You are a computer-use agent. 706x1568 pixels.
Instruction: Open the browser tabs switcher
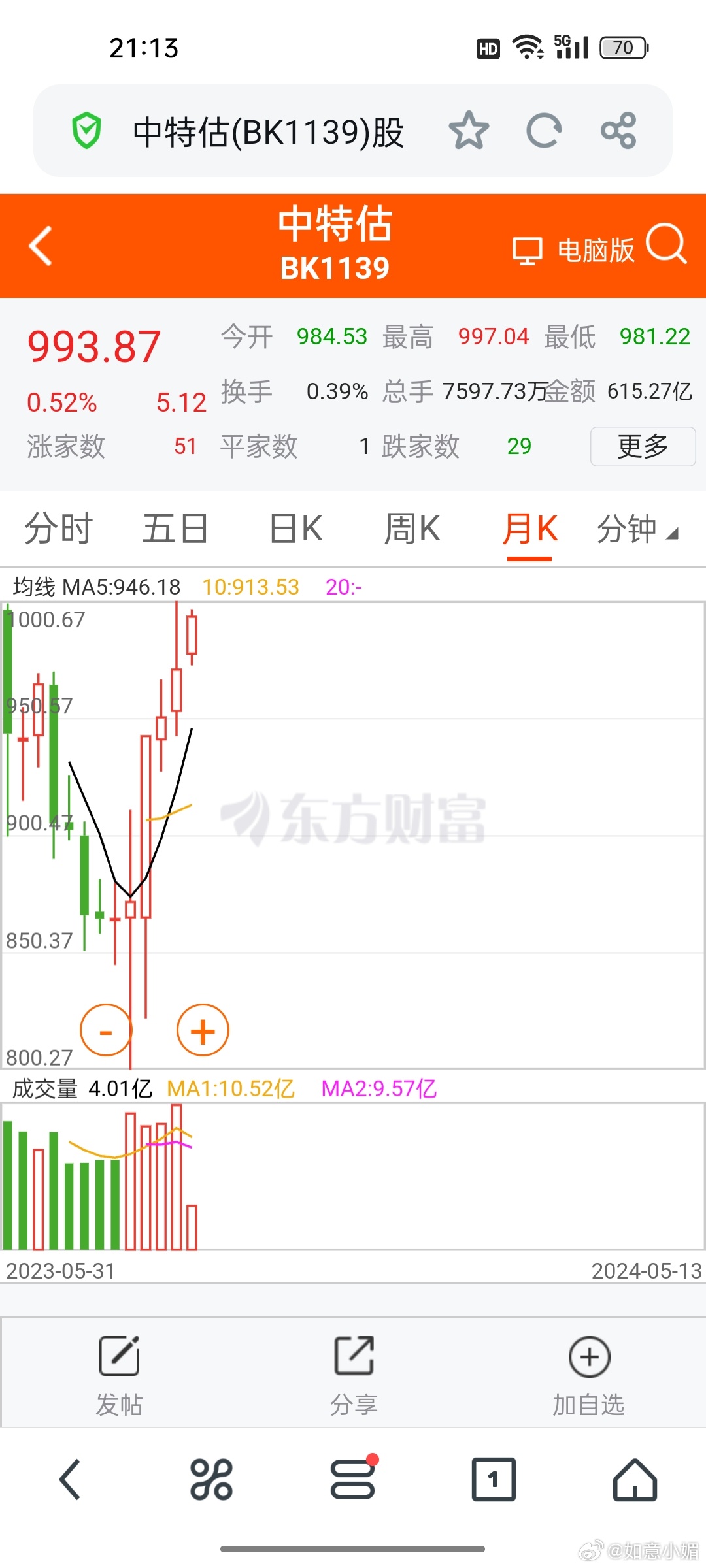coord(494,1479)
